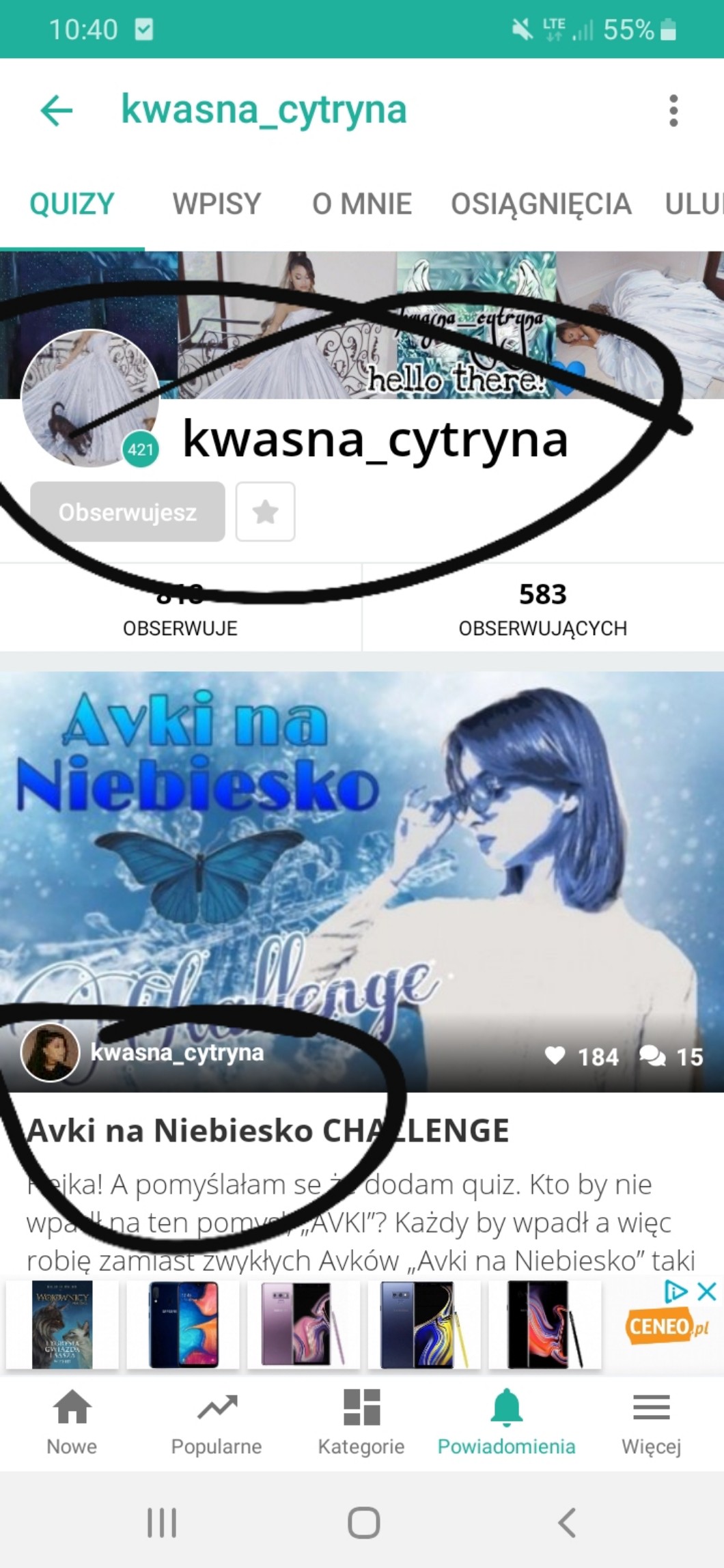Select the QUIZY tab

[72, 204]
